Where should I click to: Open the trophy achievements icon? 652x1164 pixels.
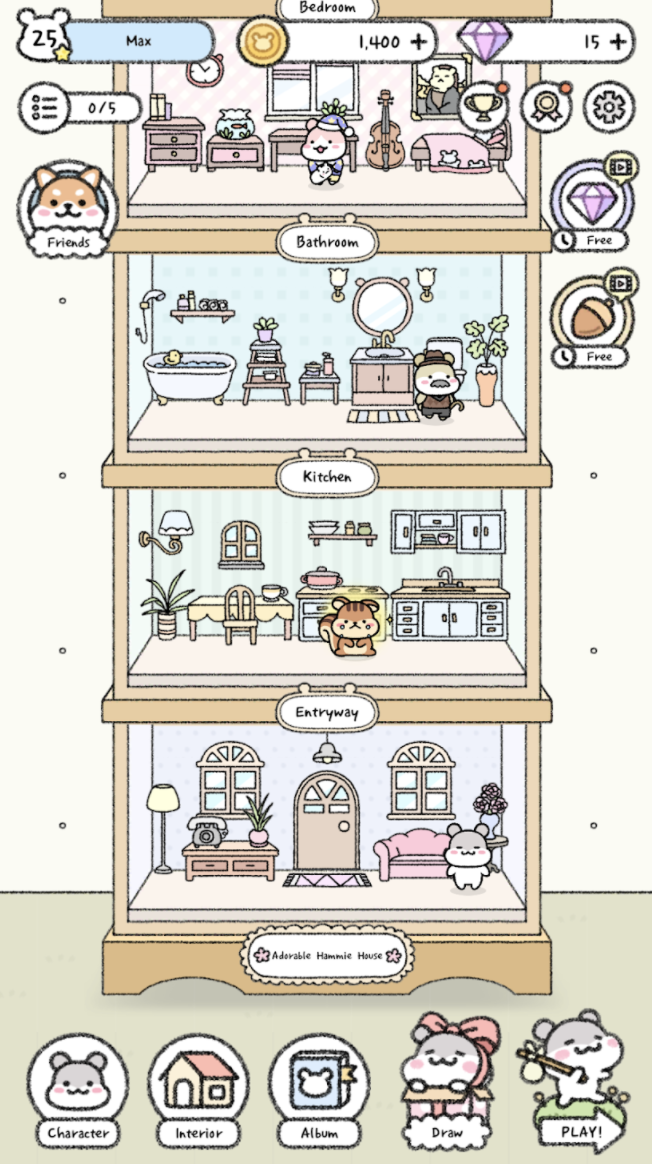484,104
